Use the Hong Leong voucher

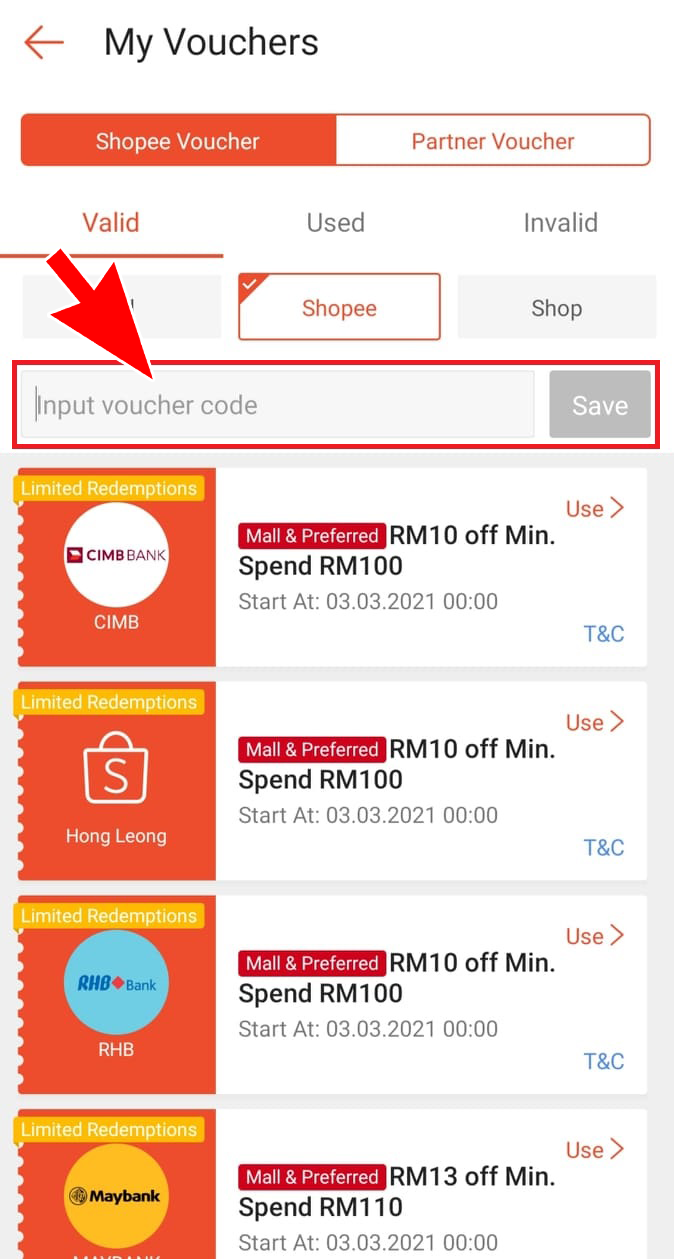pos(594,723)
